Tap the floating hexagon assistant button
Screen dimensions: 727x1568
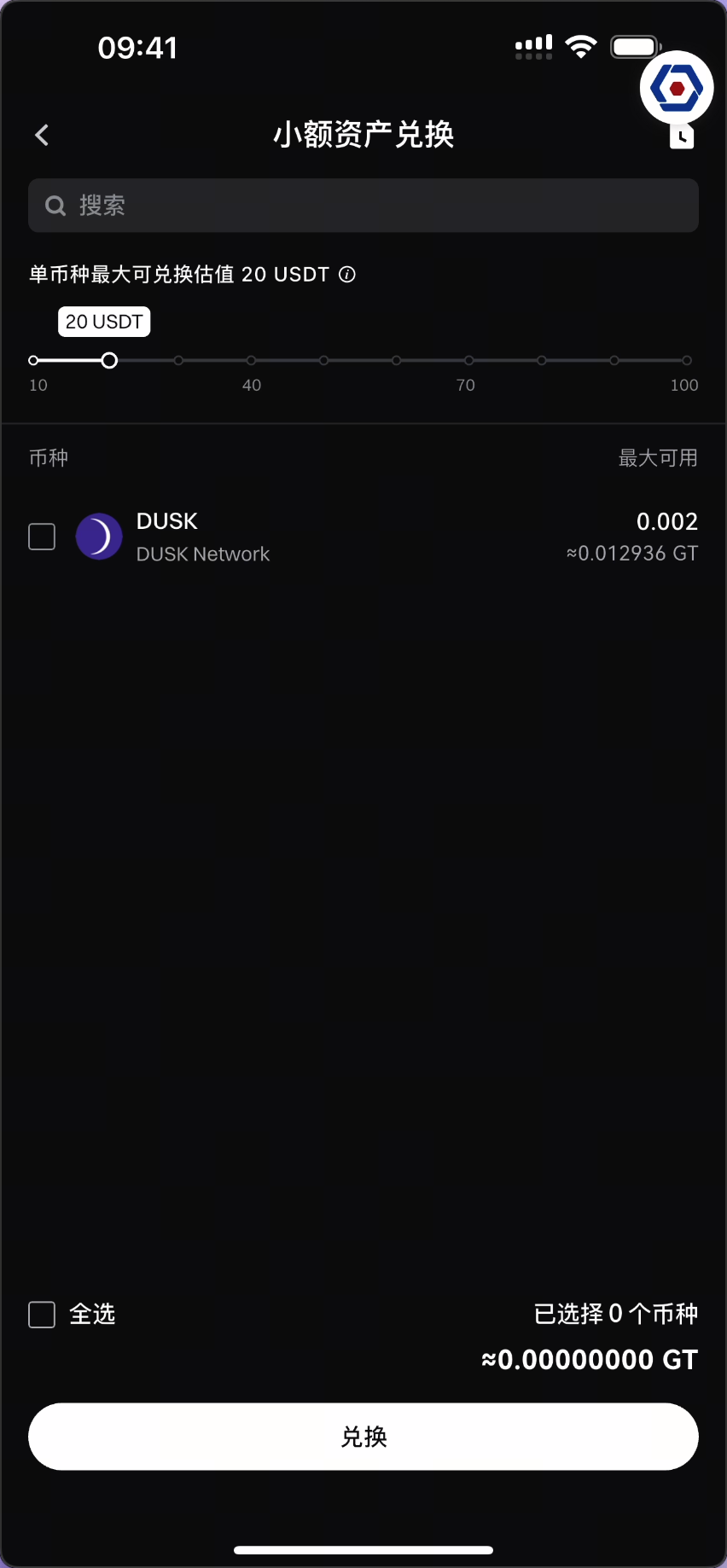pyautogui.click(x=676, y=87)
